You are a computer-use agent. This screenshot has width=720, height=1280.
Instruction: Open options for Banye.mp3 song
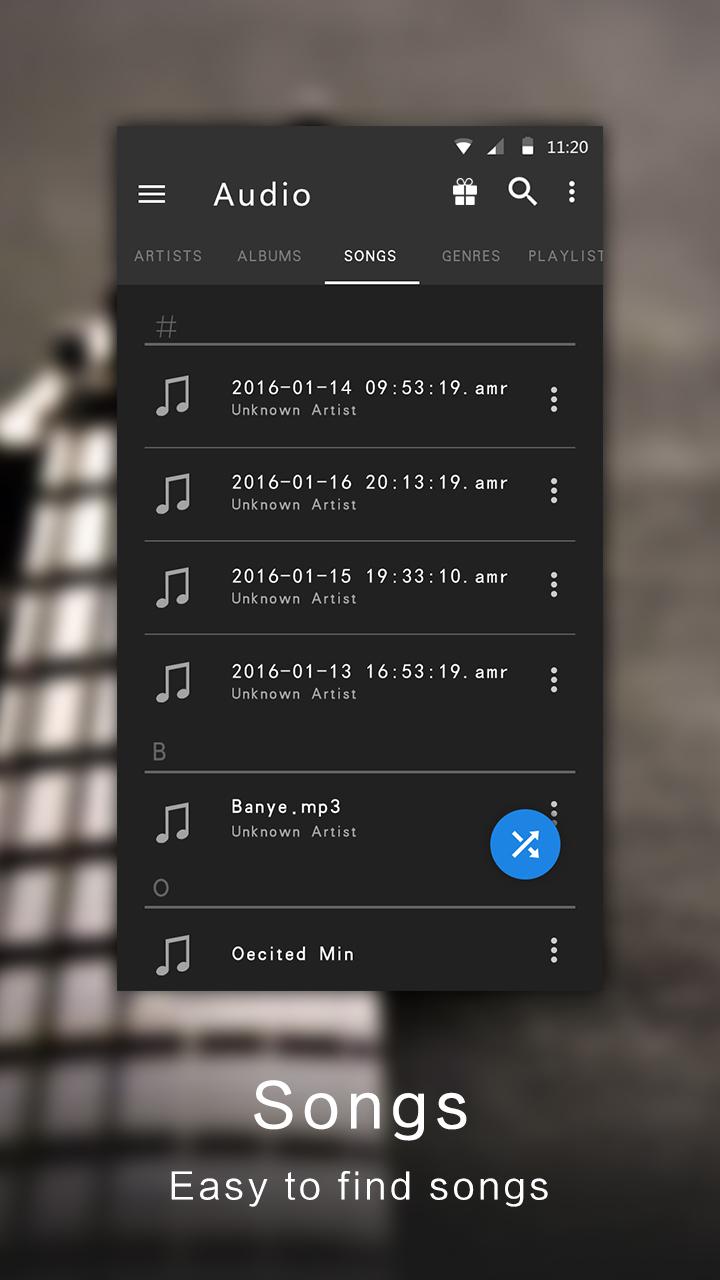pyautogui.click(x=554, y=810)
